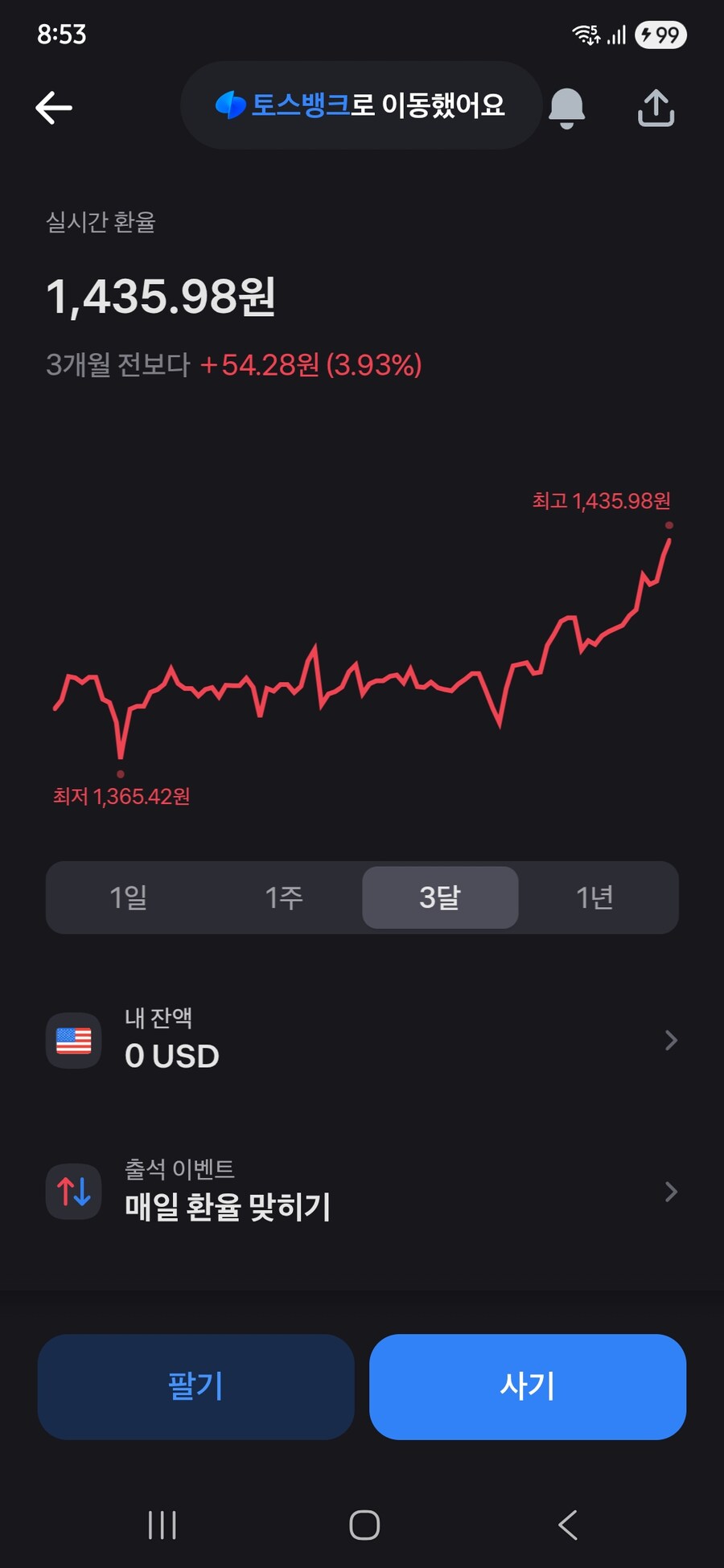724x1568 pixels.
Task: Go back using the top-left arrow
Action: [54, 108]
